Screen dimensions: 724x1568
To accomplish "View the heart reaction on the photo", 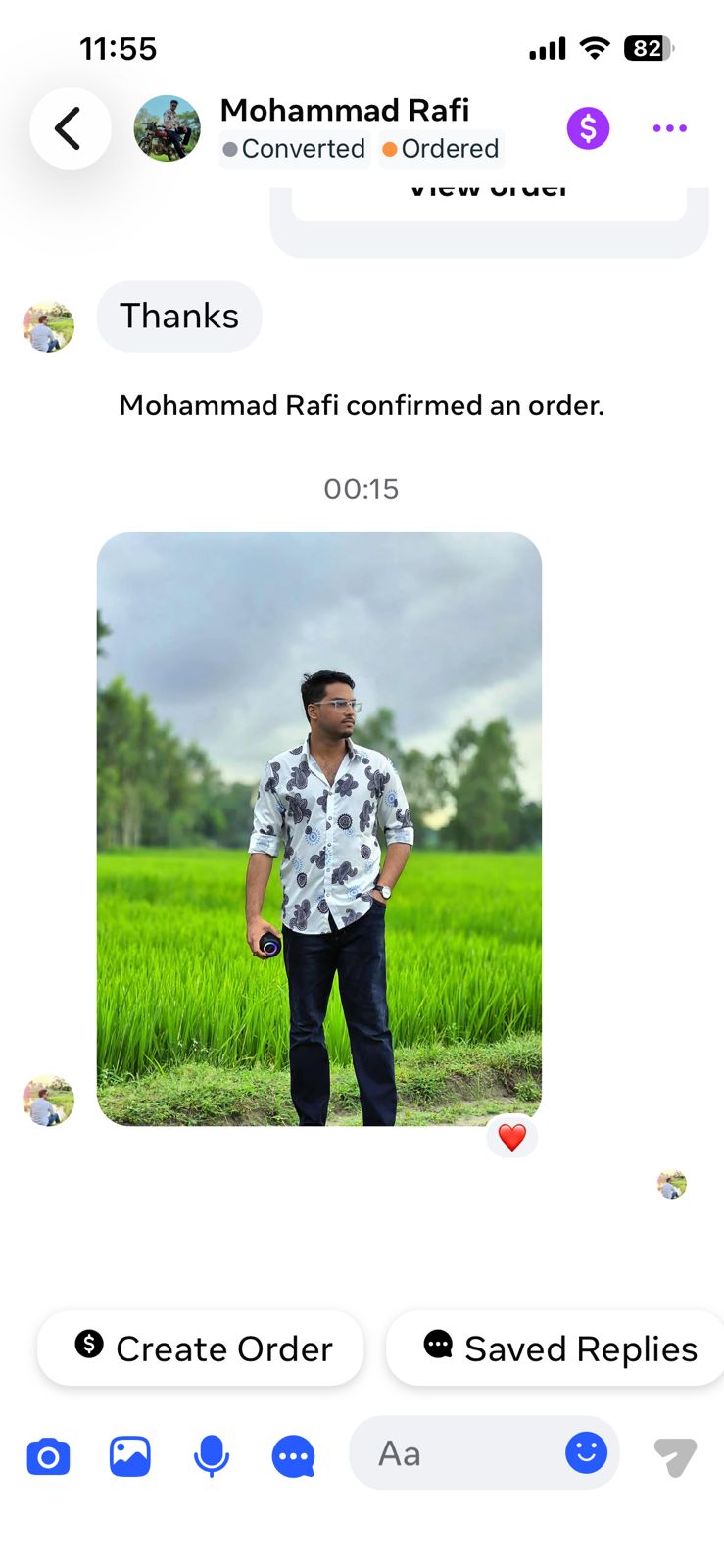I will 511,1137.
